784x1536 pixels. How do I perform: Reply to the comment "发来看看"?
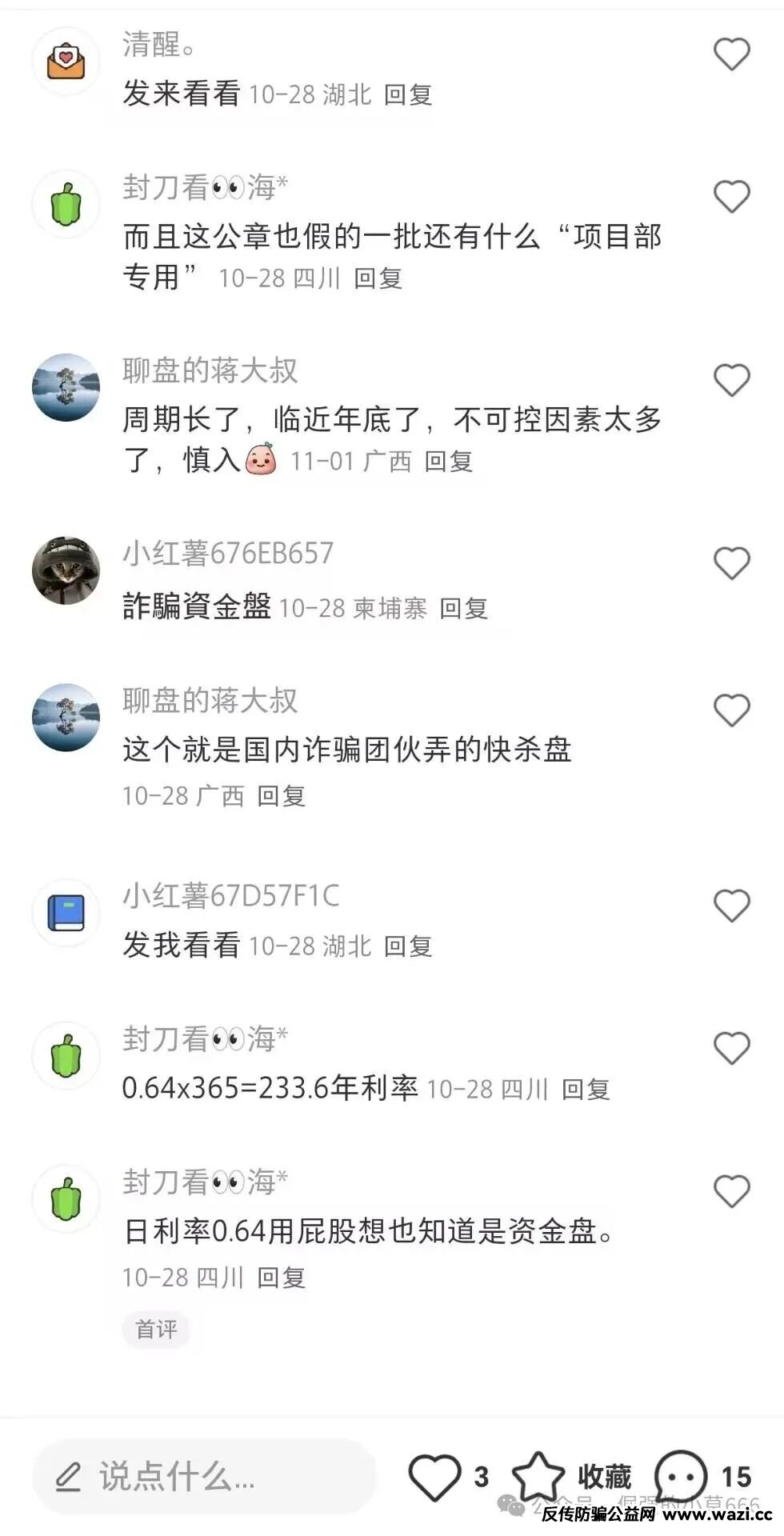(408, 95)
